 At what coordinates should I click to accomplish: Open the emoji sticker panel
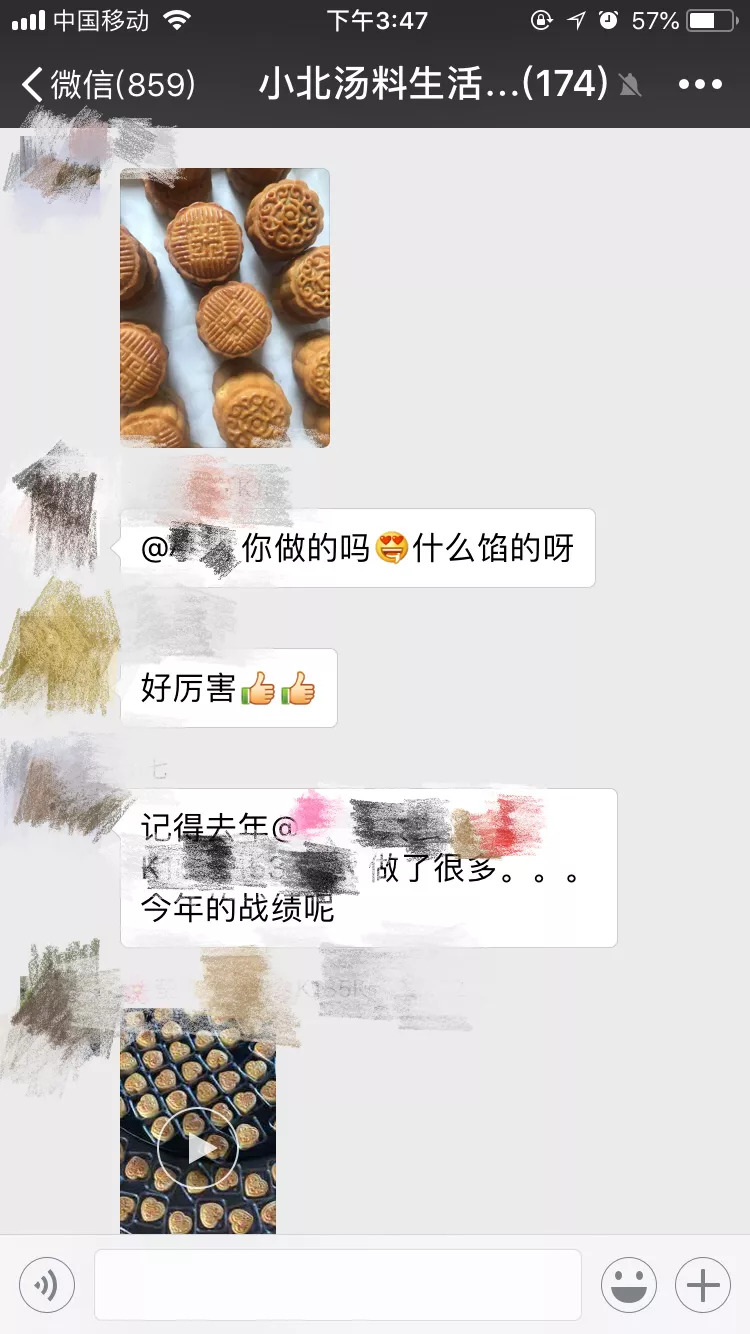[x=629, y=1284]
